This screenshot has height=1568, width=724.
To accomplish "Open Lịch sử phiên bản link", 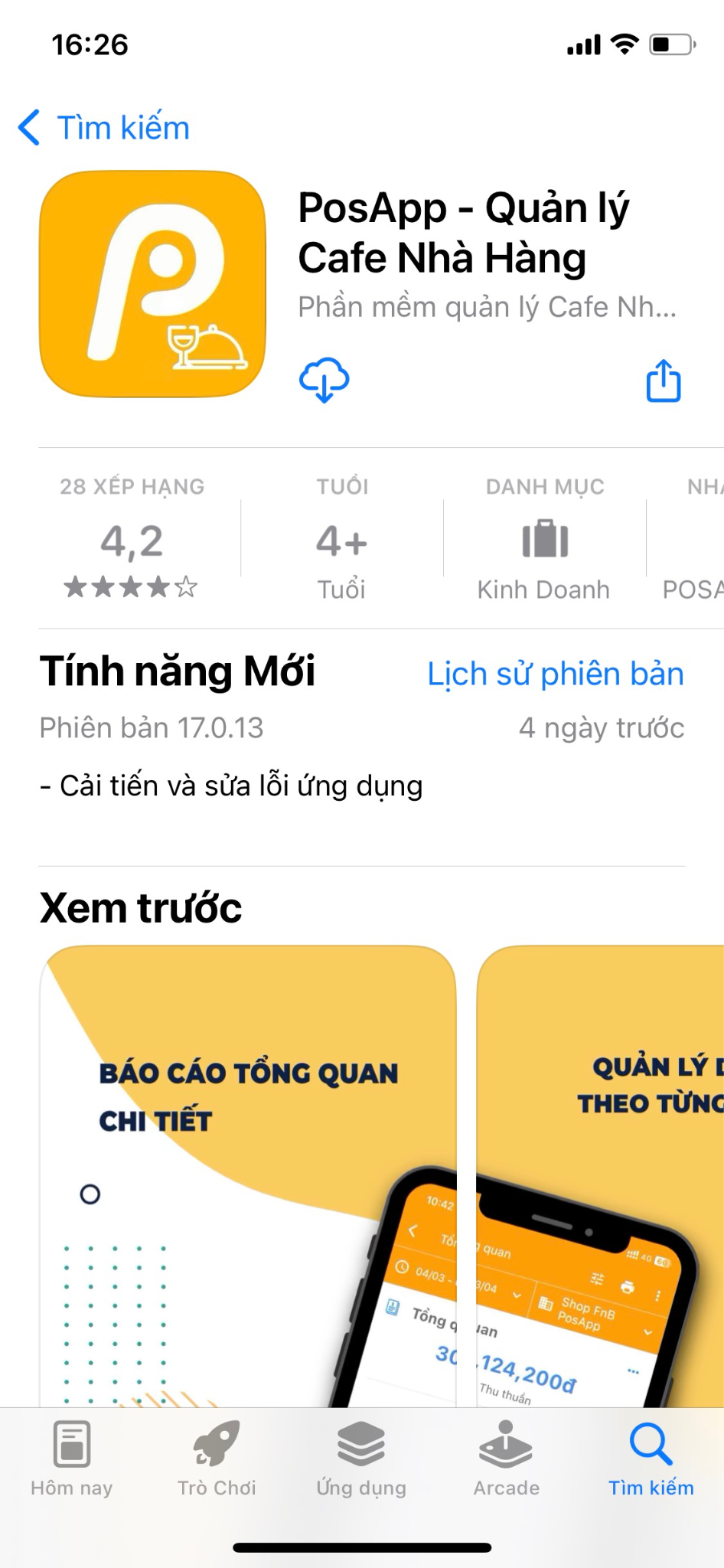I will [x=555, y=675].
